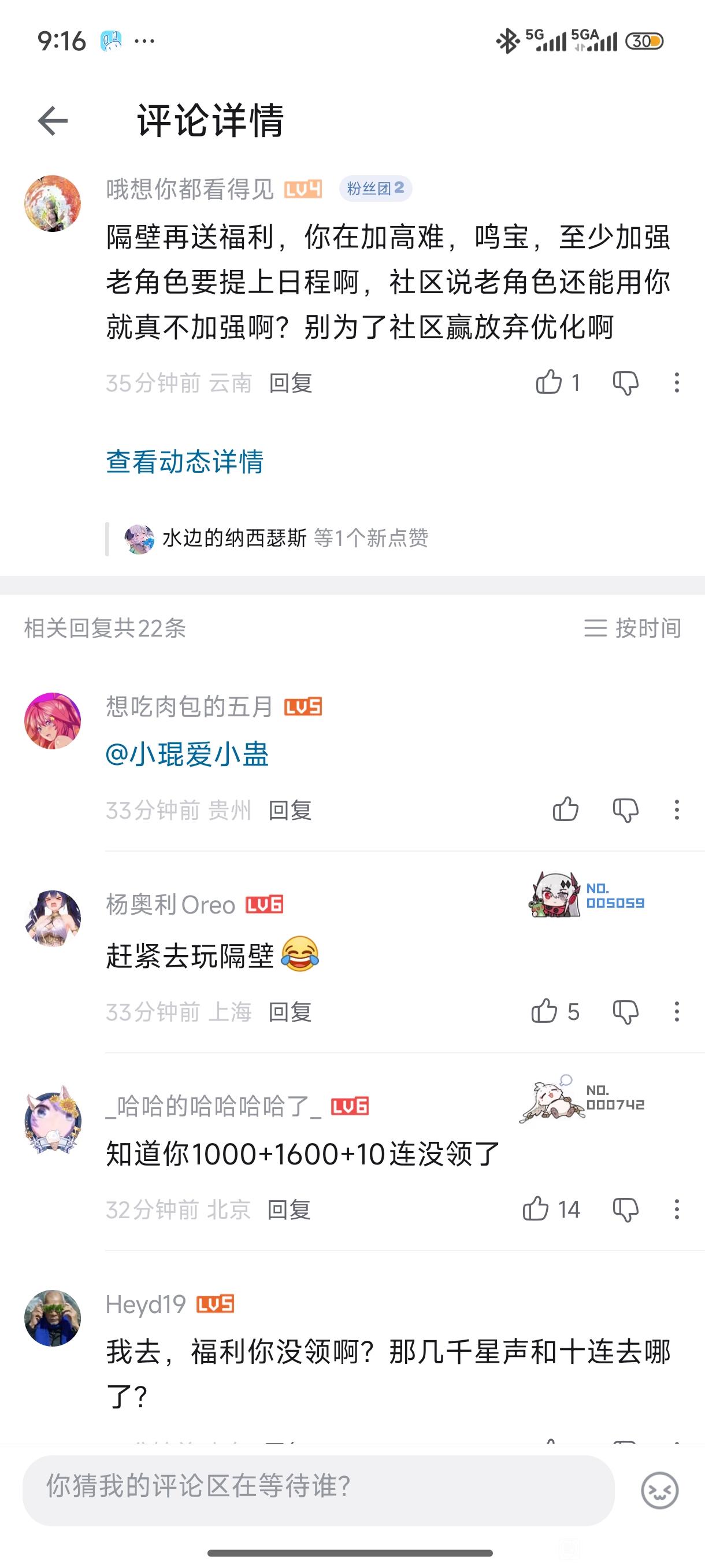Change sort order via 按时间
Image resolution: width=705 pixels, height=1568 pixels.
click(633, 627)
